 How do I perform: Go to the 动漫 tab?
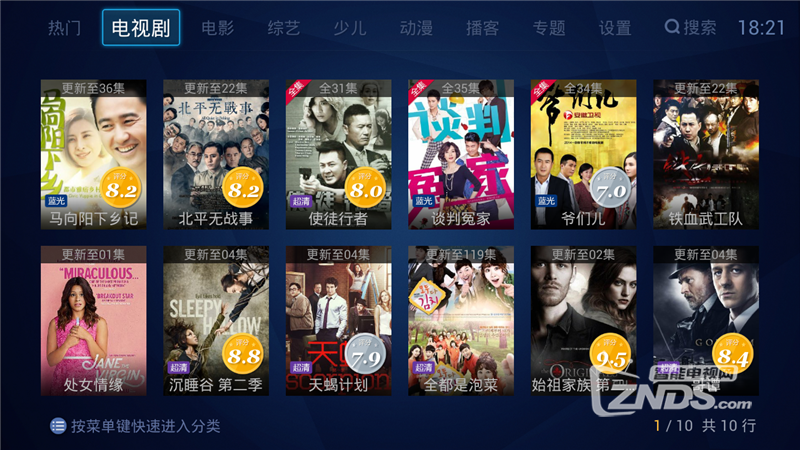point(416,28)
